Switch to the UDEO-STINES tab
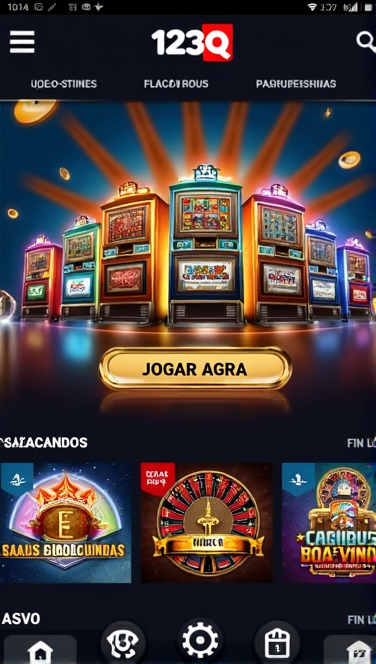Viewport: 376px width, 664px height. pyautogui.click(x=64, y=84)
